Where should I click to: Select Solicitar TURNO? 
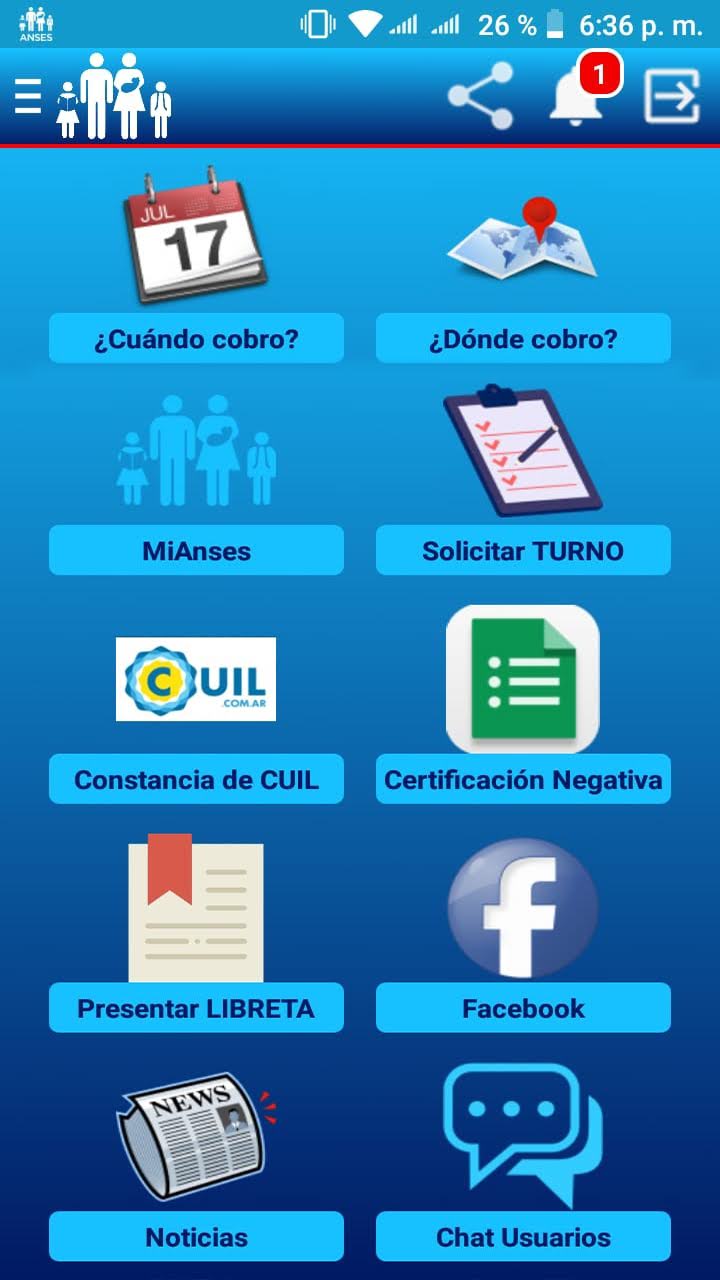(523, 550)
